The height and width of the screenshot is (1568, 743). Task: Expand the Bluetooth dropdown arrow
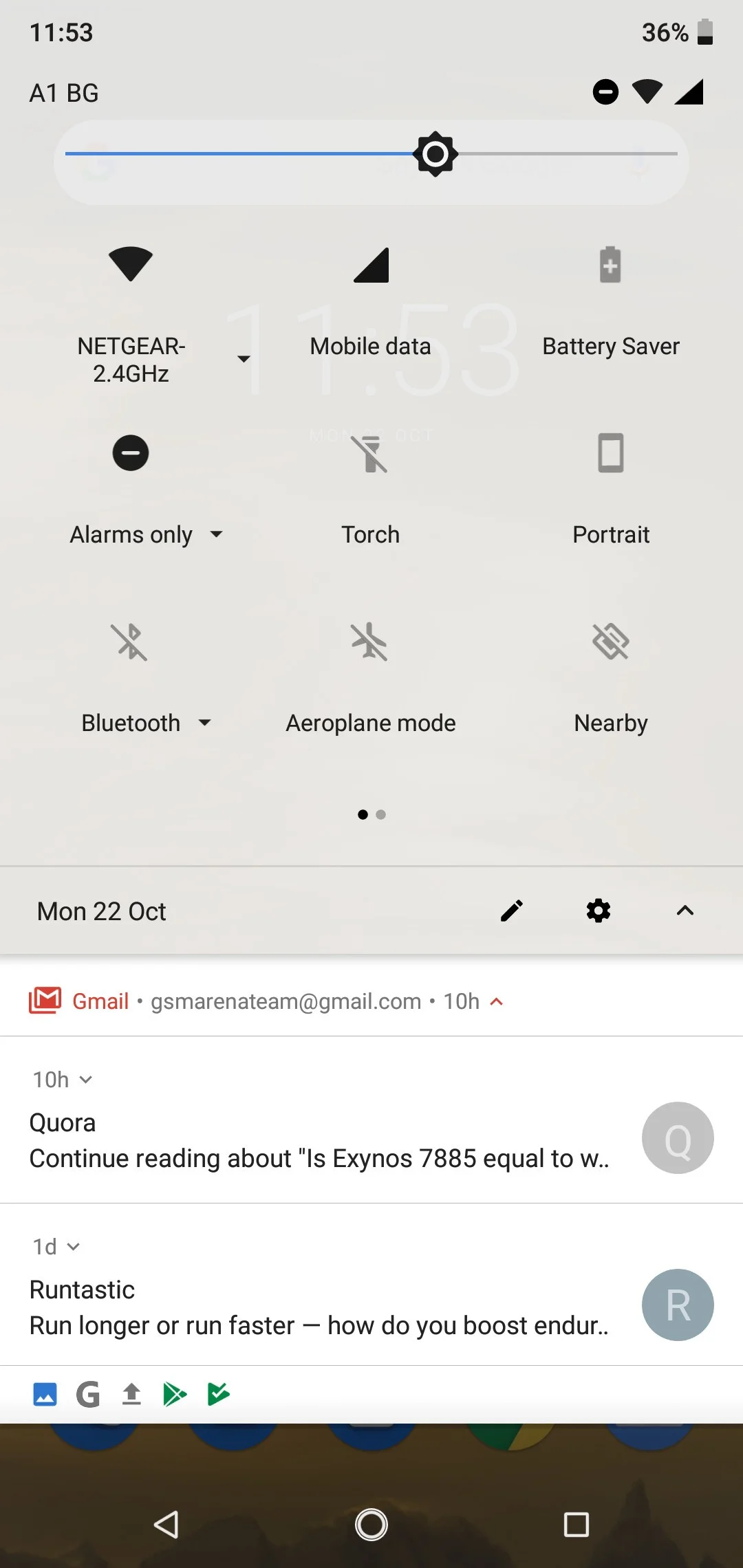(204, 723)
